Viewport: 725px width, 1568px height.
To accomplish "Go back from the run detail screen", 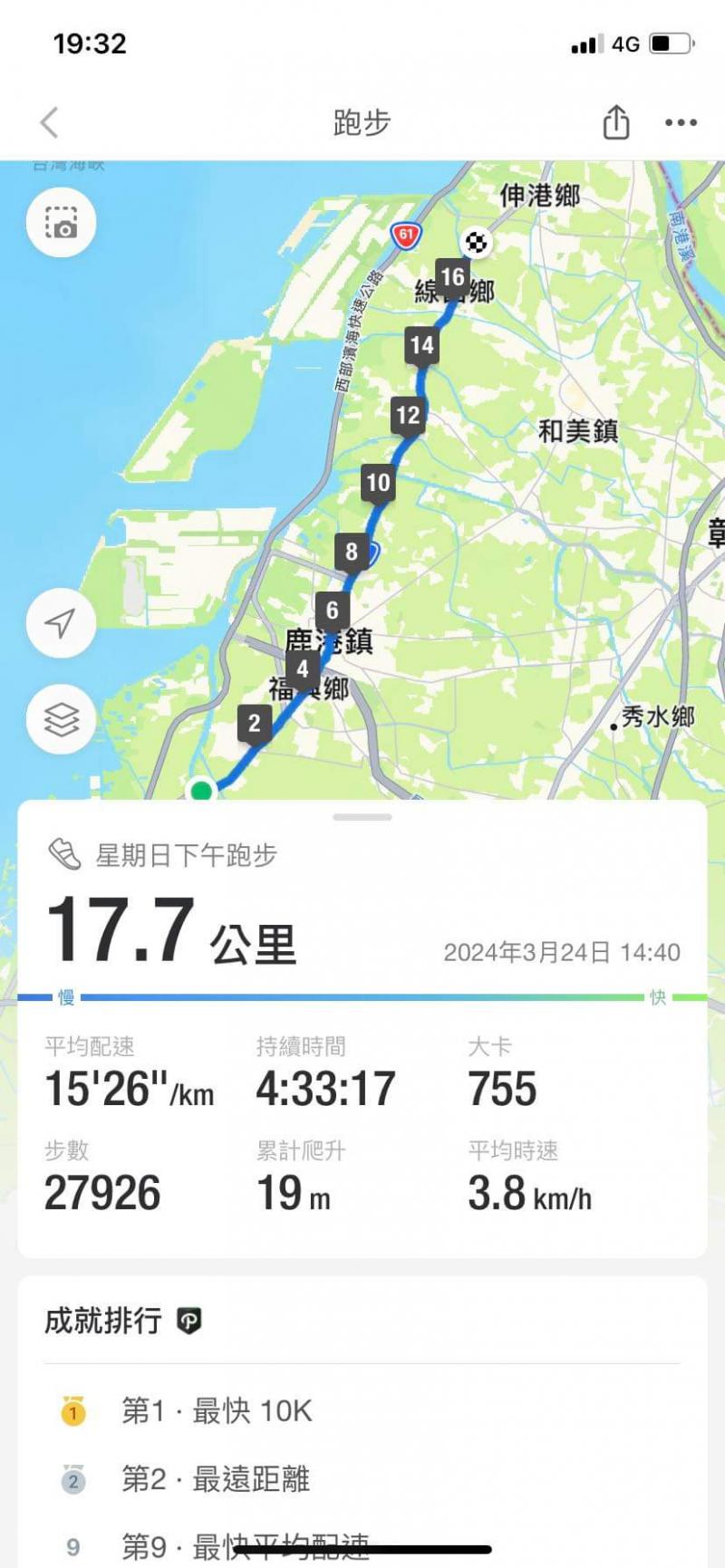I will 50,122.
